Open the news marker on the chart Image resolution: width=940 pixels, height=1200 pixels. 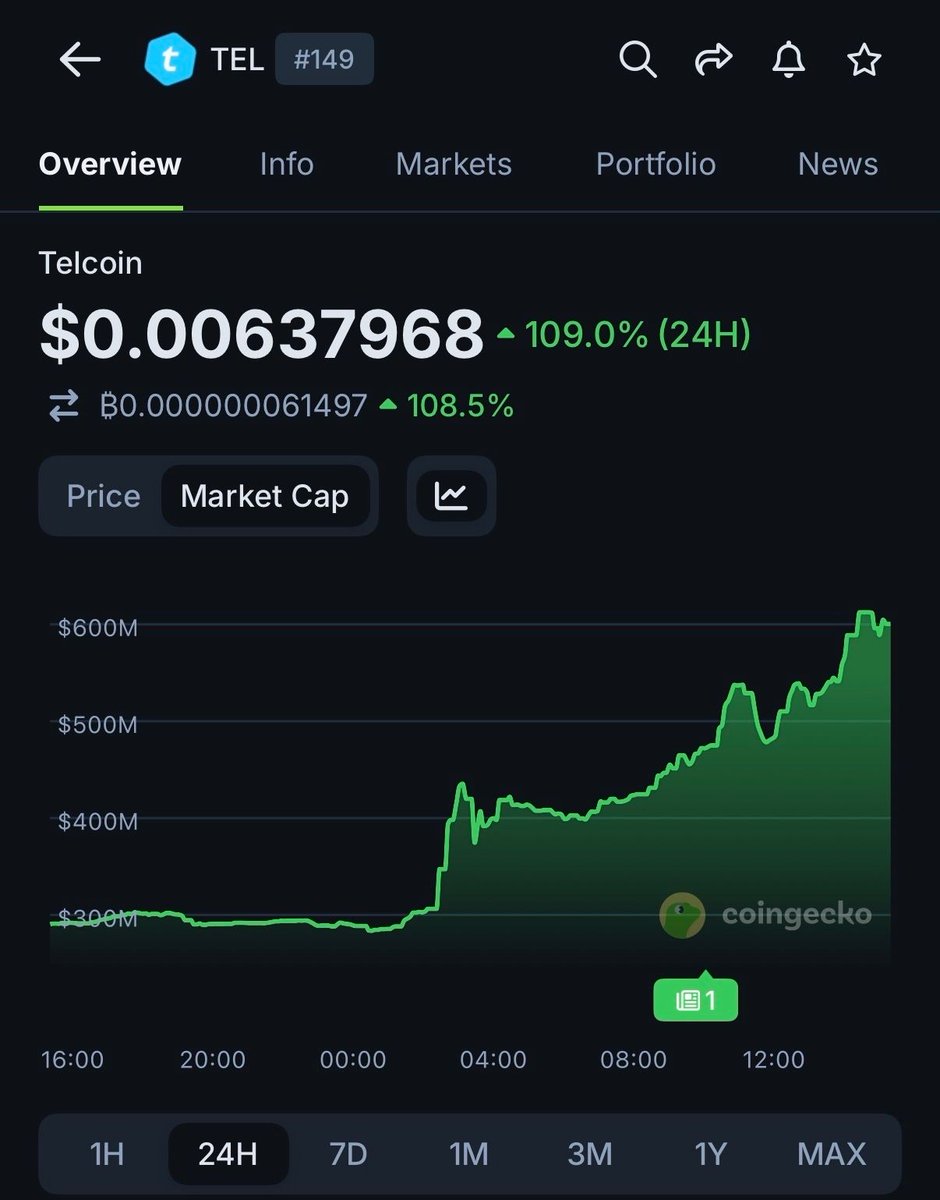click(x=695, y=1000)
